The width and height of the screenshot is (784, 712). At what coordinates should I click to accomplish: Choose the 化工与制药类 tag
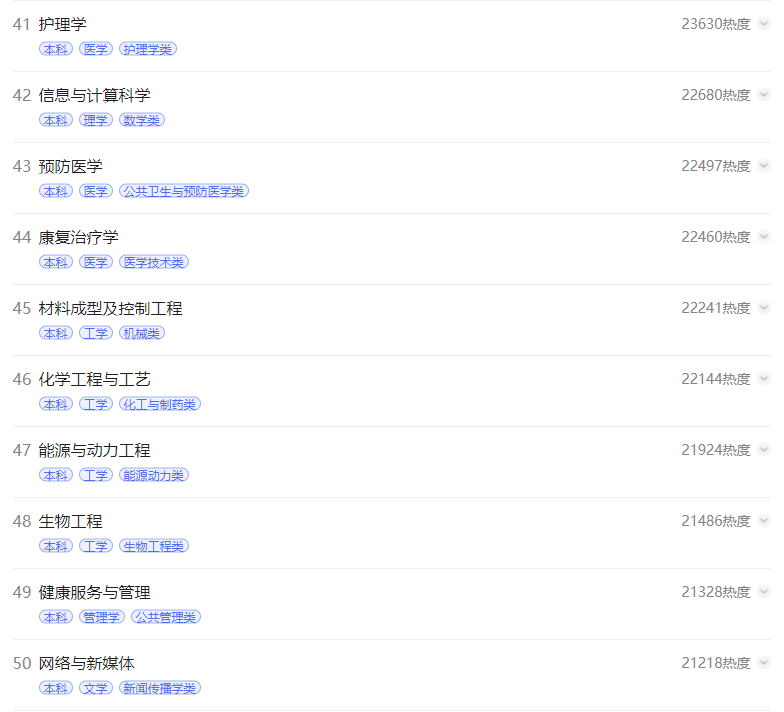(159, 404)
